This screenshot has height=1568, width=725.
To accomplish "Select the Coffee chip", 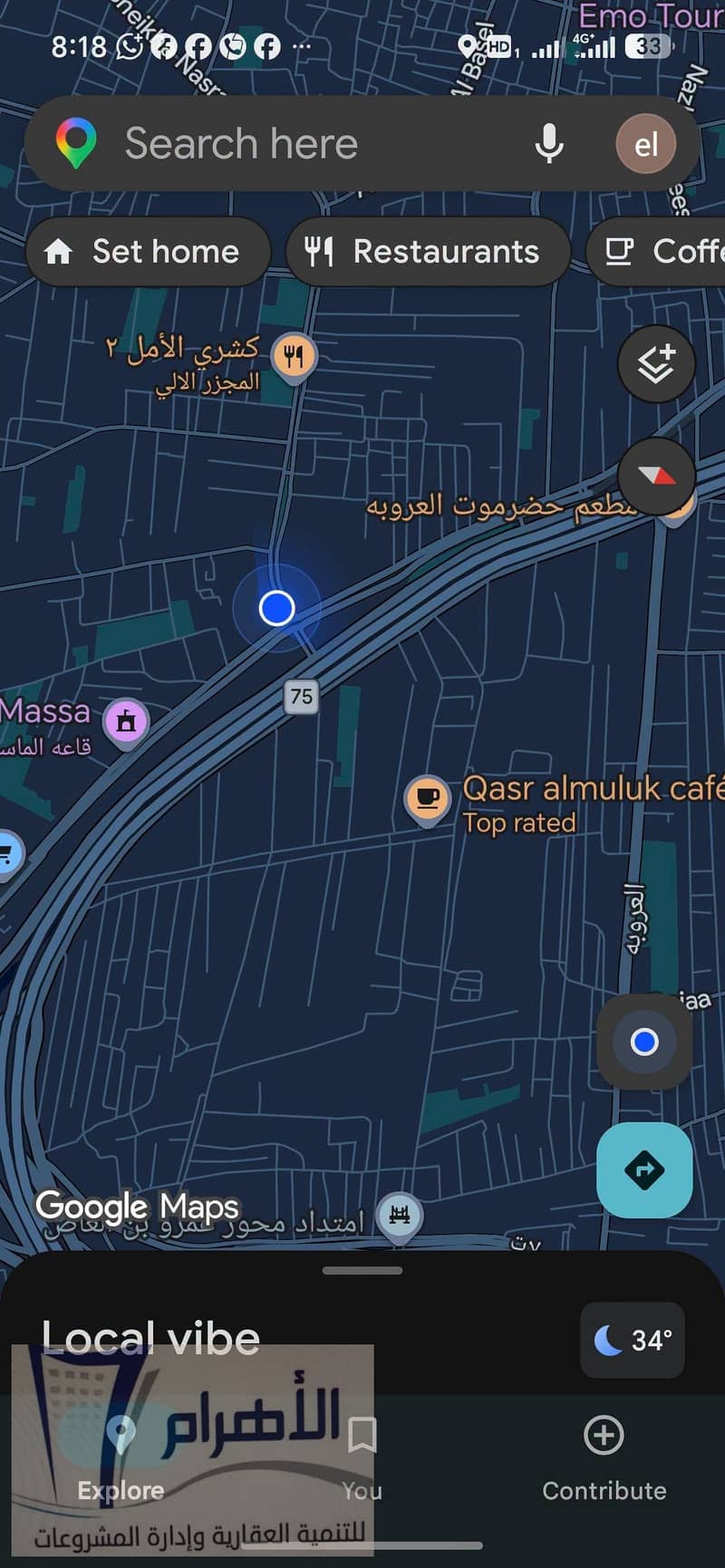I will coord(656,251).
